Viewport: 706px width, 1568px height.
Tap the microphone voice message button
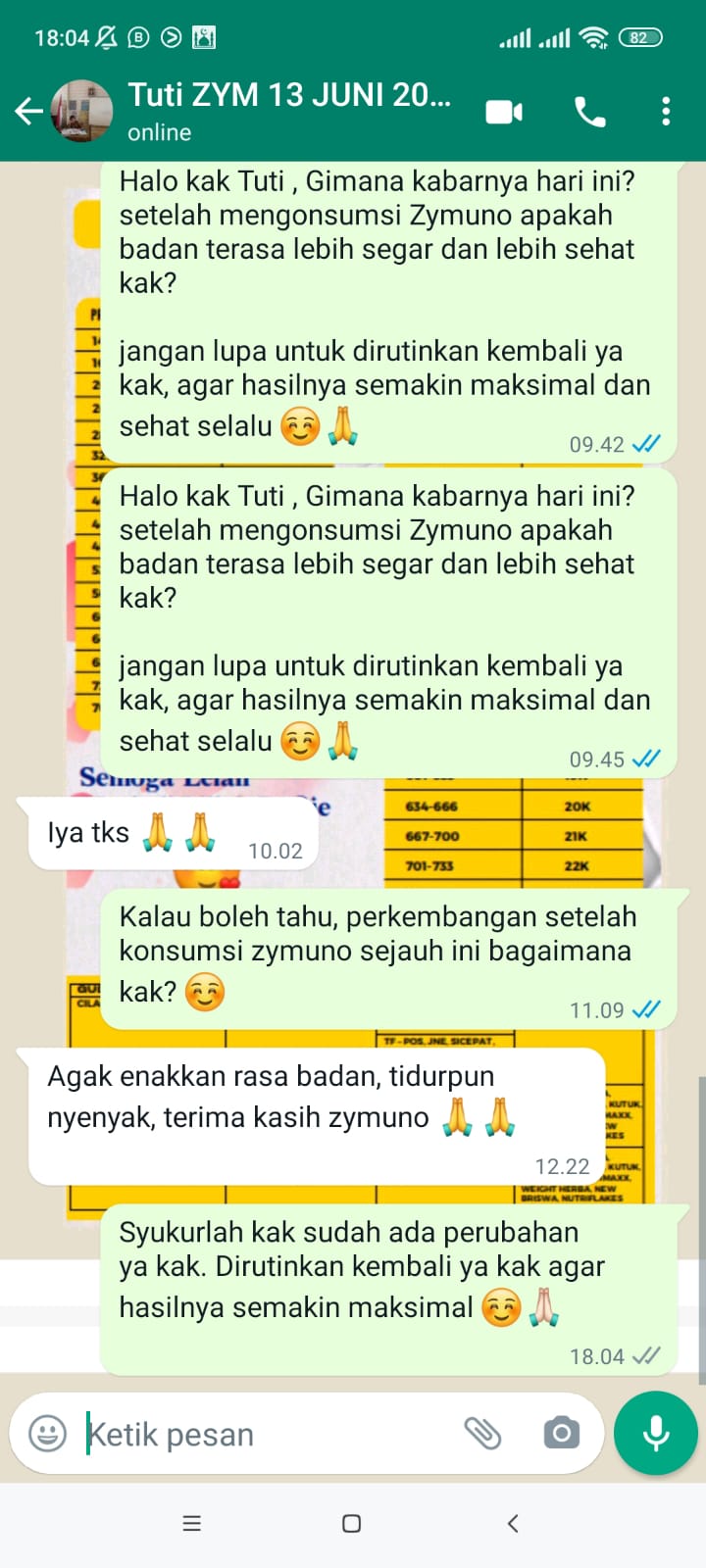coord(655,1433)
